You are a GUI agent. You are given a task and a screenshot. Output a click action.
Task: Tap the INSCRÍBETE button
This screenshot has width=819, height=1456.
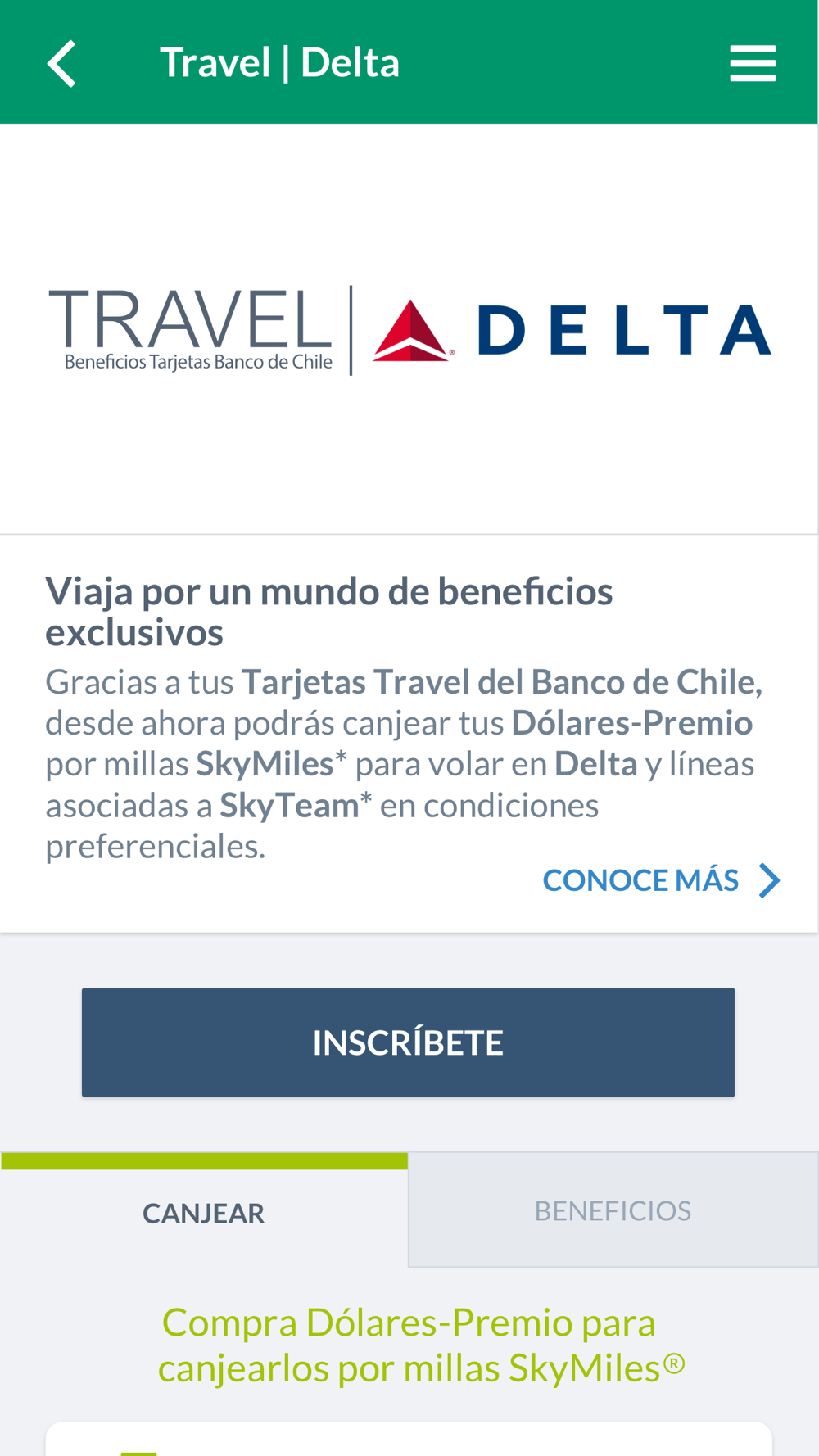[408, 1042]
